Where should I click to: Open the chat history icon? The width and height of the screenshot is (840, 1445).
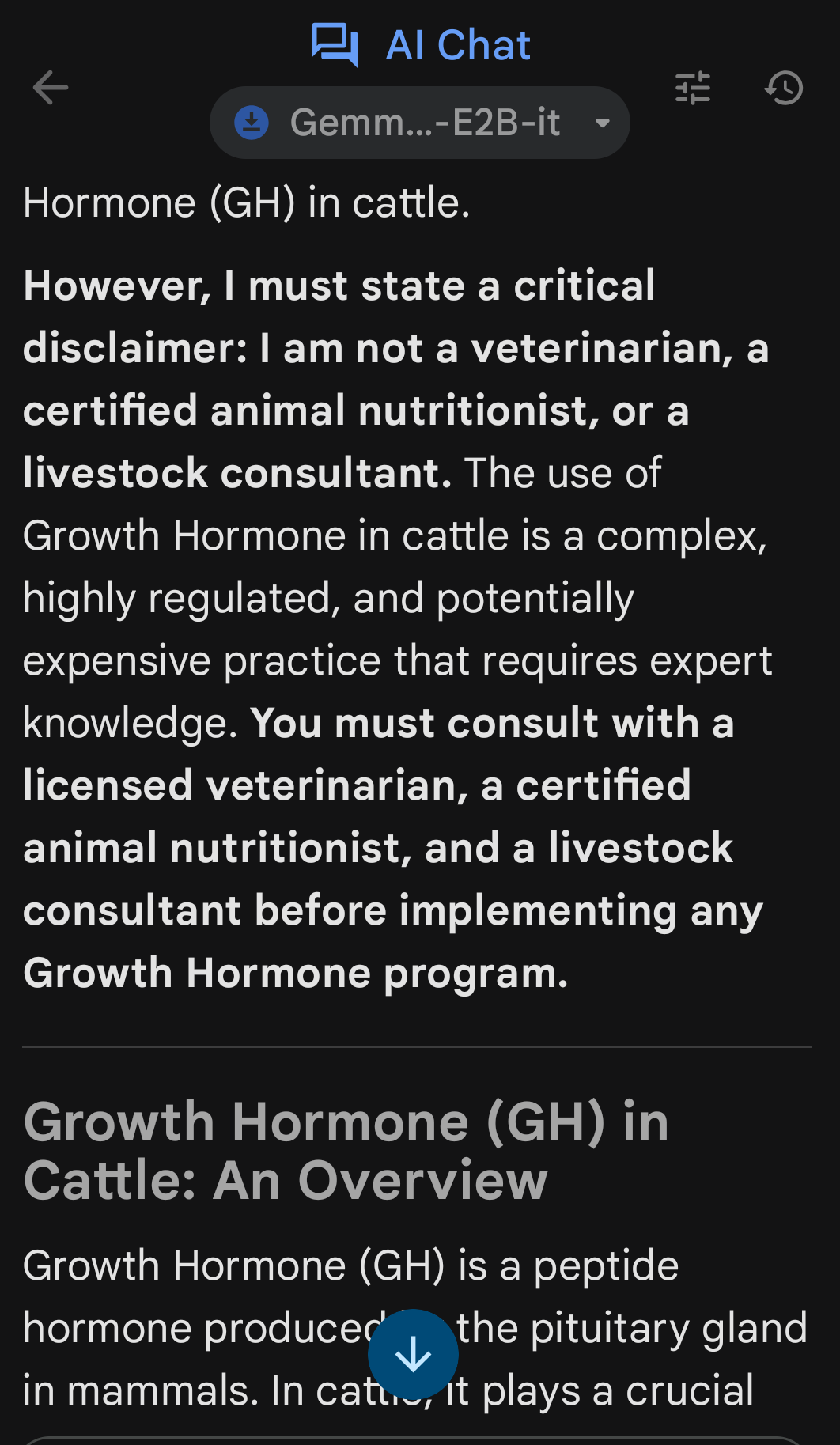tap(784, 88)
